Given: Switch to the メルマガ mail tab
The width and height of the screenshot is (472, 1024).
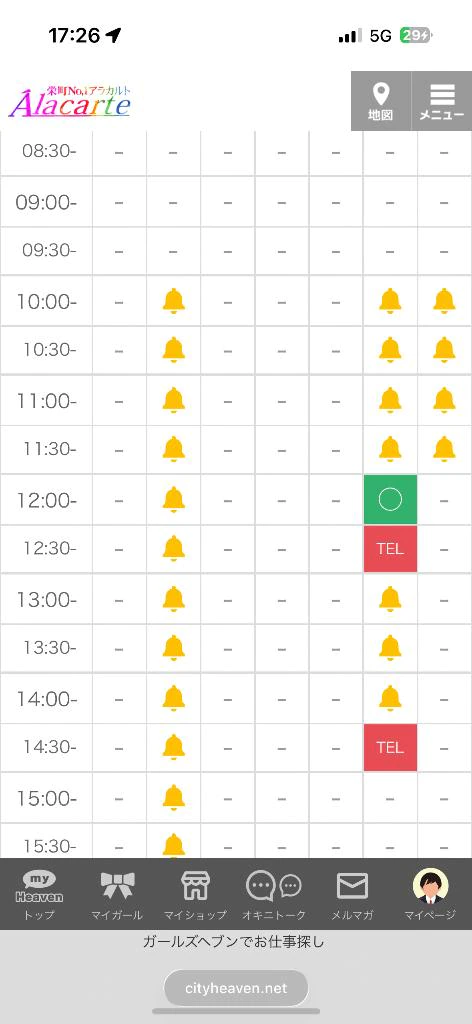Looking at the screenshot, I should [353, 895].
